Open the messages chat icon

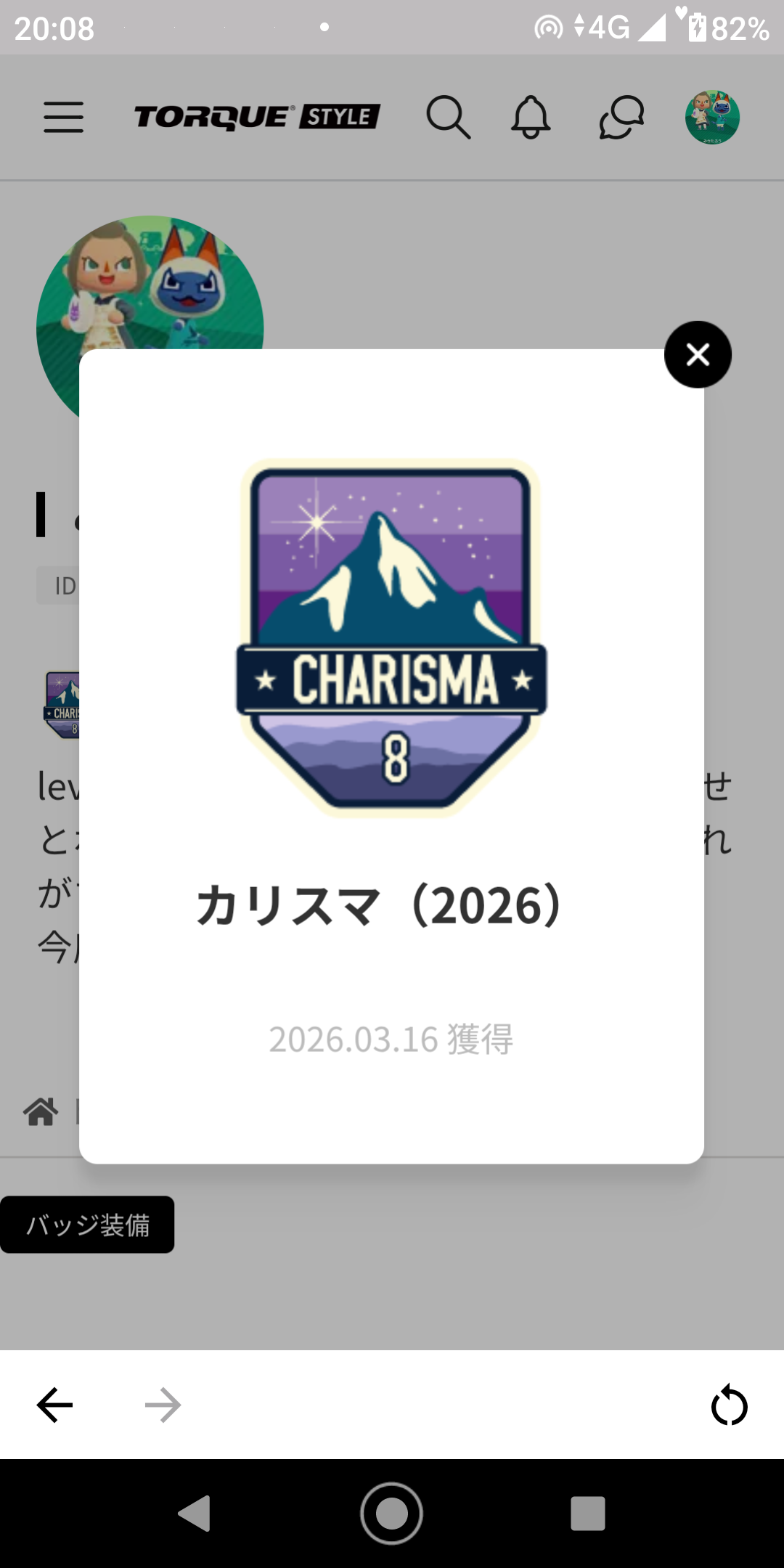621,117
